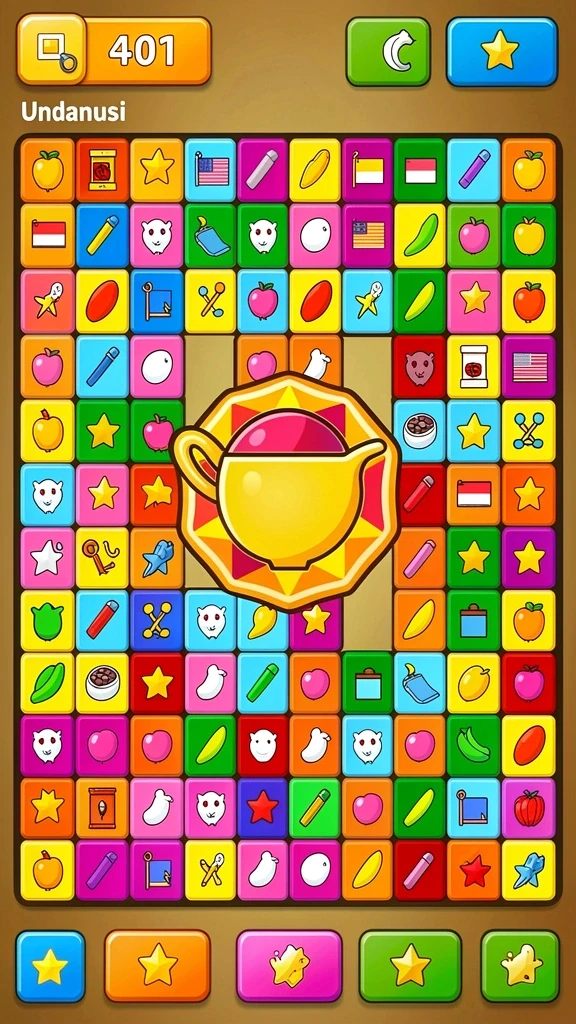
Task: Activate the orange star booster at bottom
Action: (x=157, y=965)
